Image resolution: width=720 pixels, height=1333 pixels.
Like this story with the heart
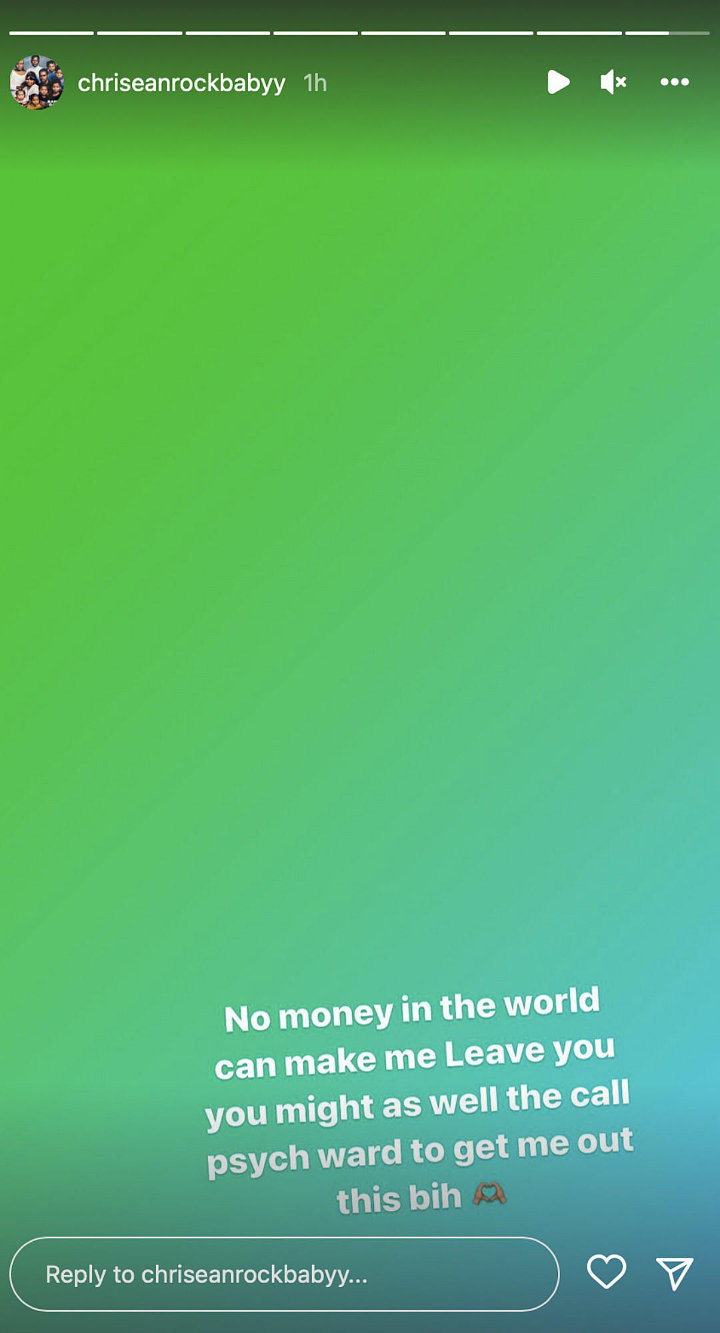pos(606,1272)
